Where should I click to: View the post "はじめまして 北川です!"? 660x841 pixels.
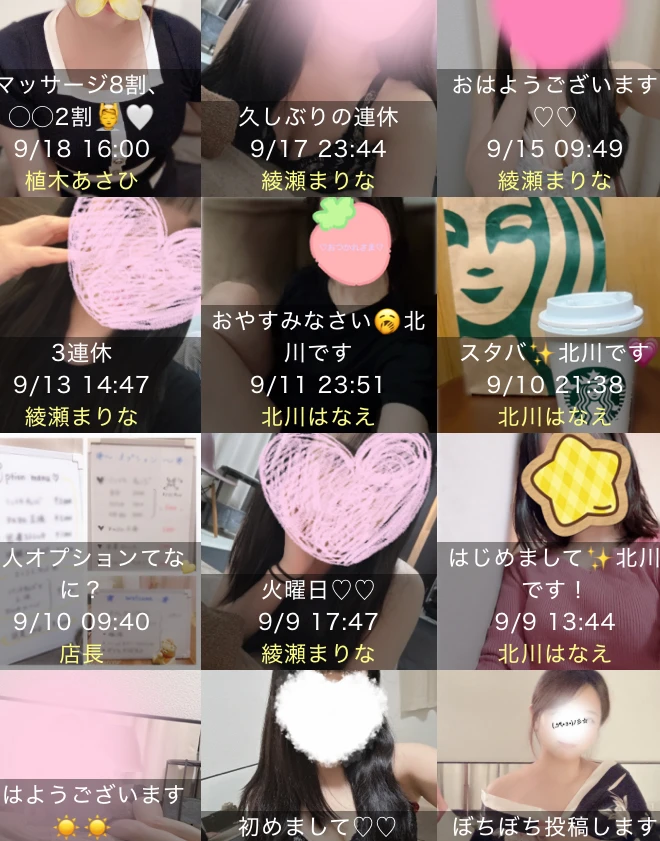[548, 551]
